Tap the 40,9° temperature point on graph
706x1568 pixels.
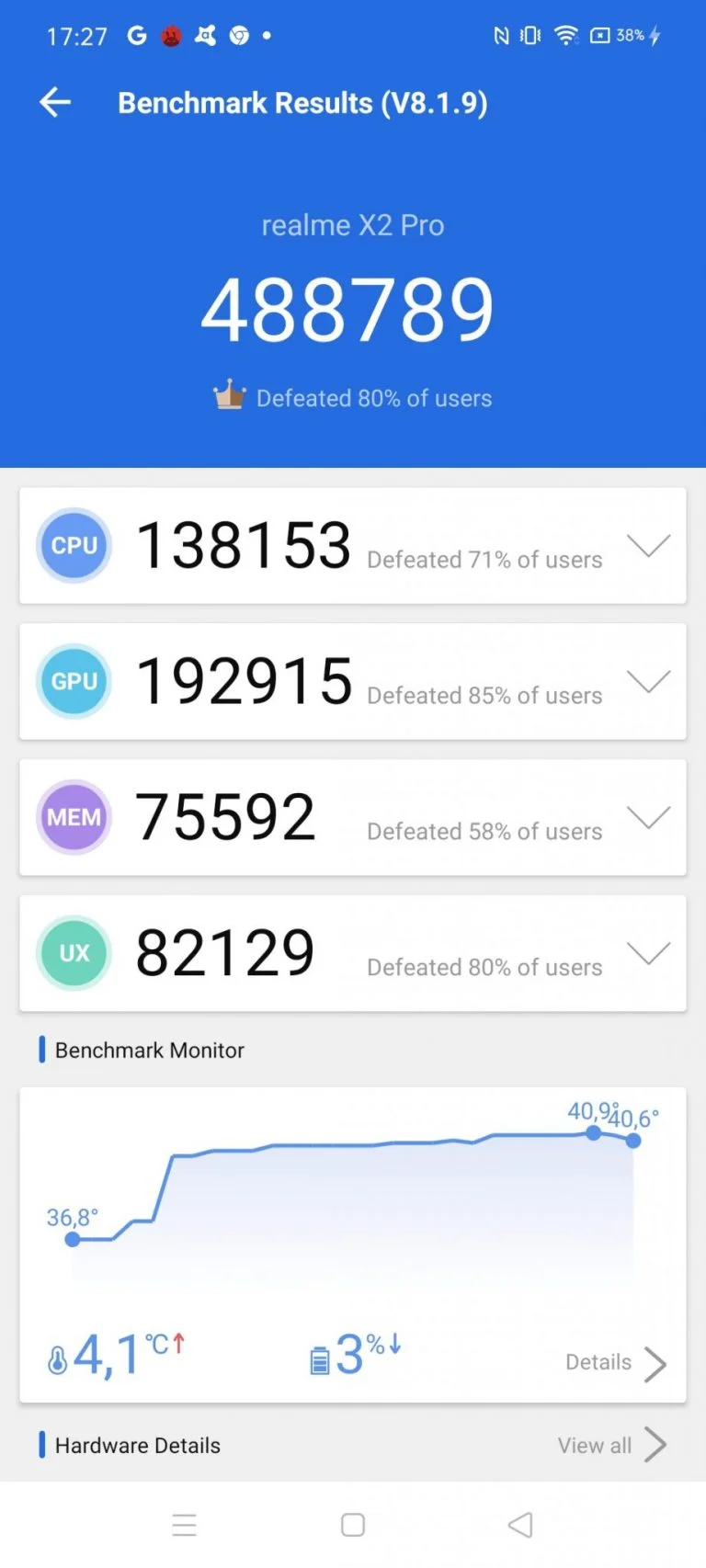point(594,1134)
